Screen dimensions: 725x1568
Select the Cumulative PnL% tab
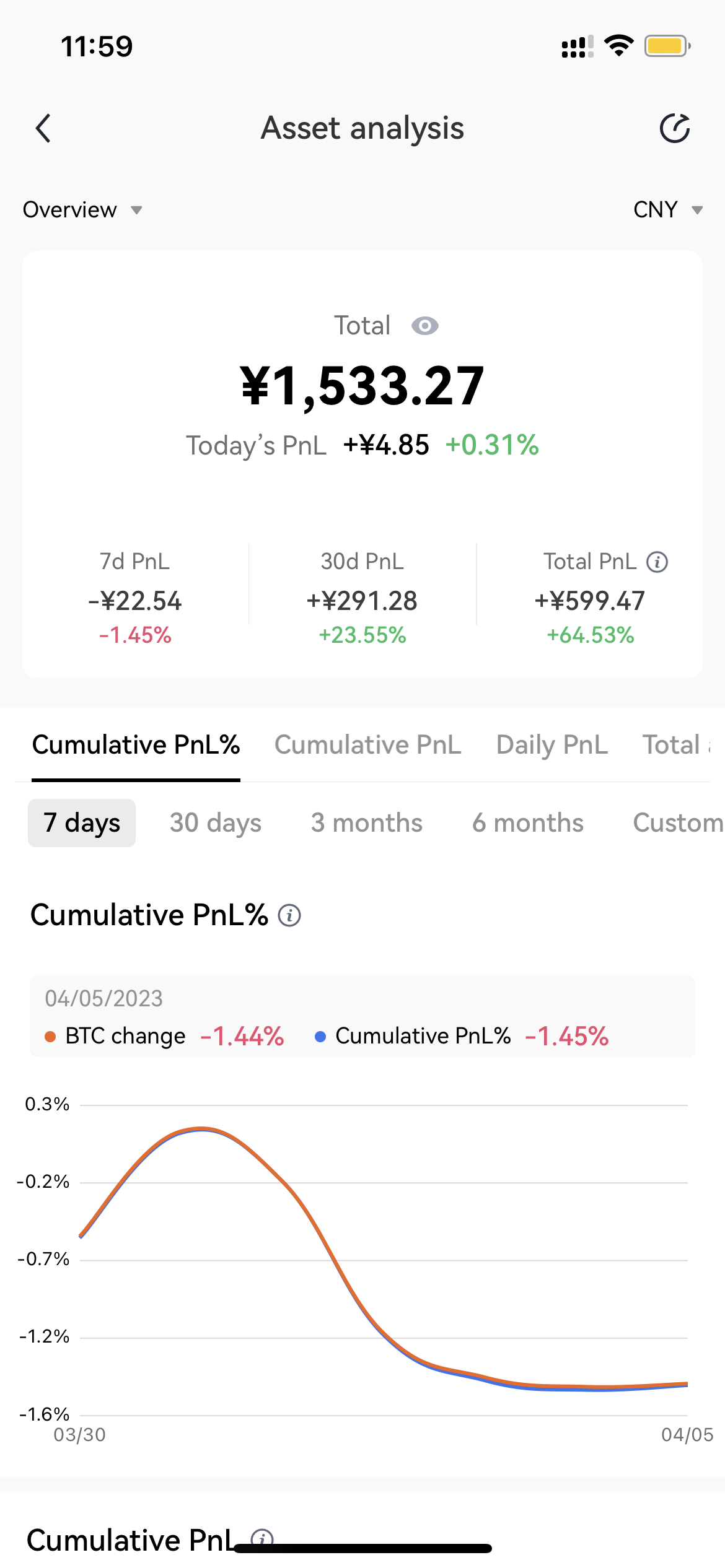[136, 745]
